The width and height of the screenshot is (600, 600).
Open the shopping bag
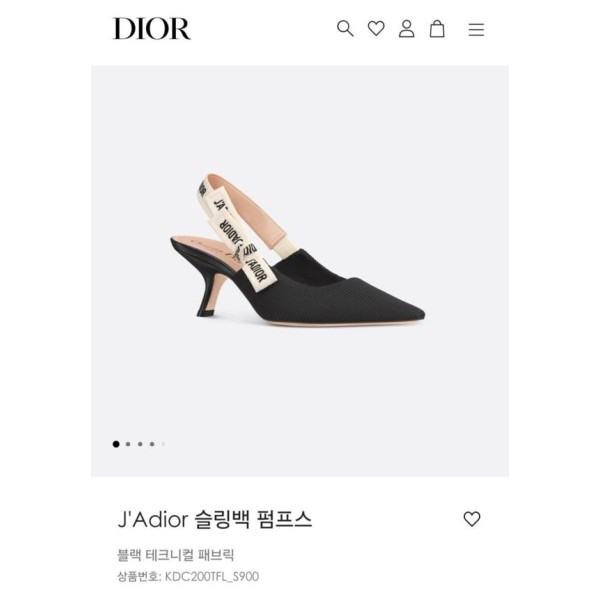tap(437, 28)
